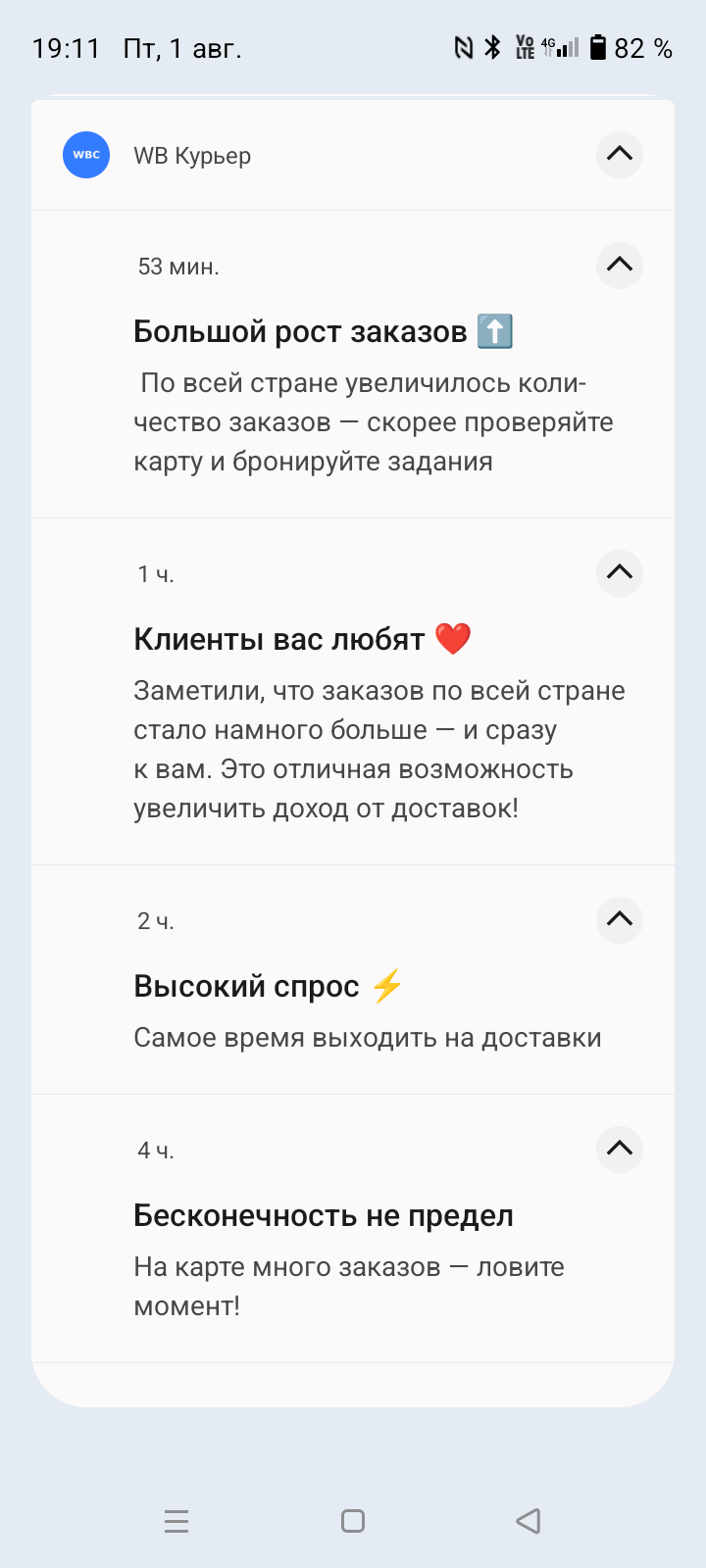Open the recent apps menu

[x=176, y=1521]
